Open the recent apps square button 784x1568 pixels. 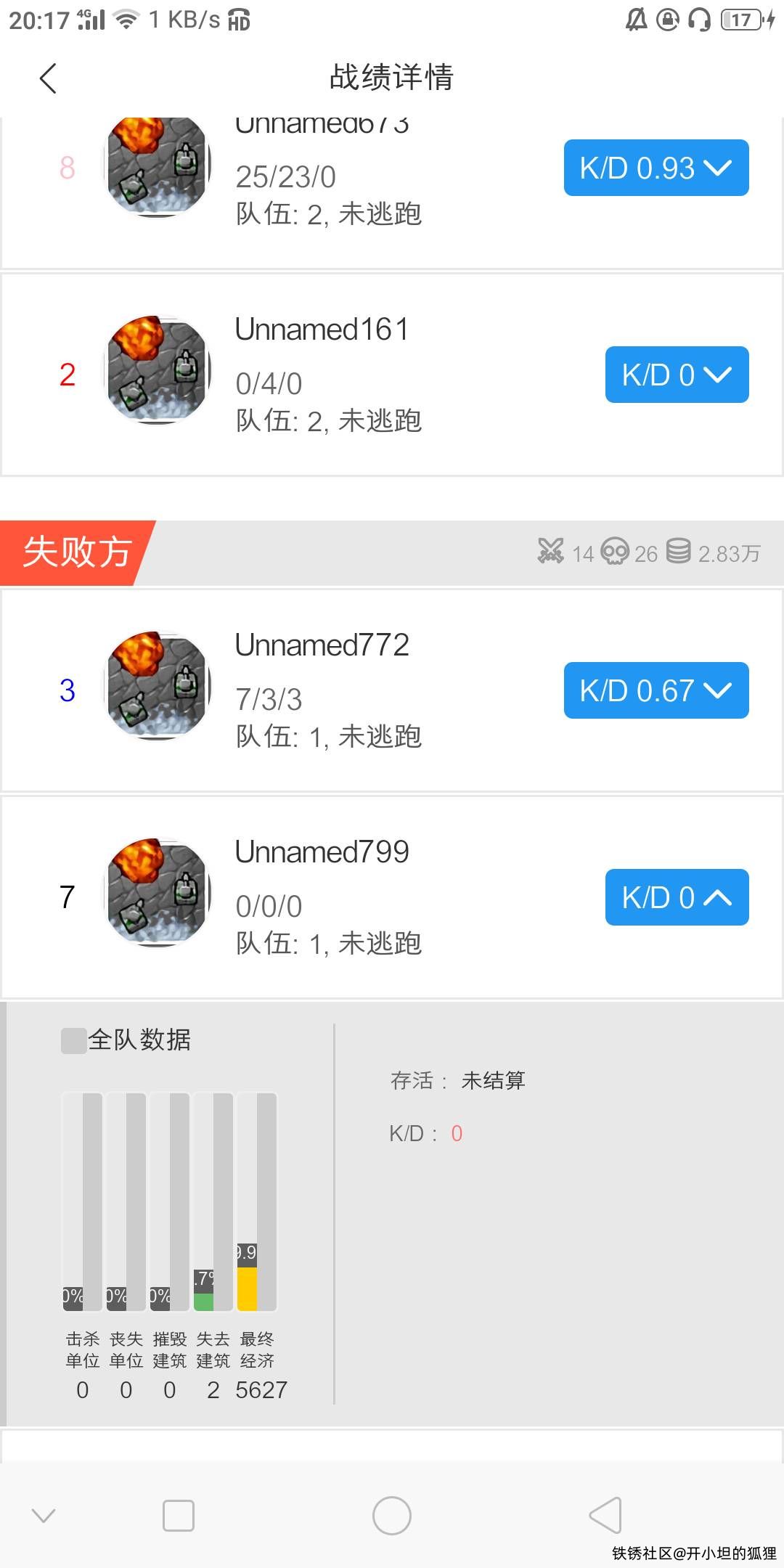179,1516
